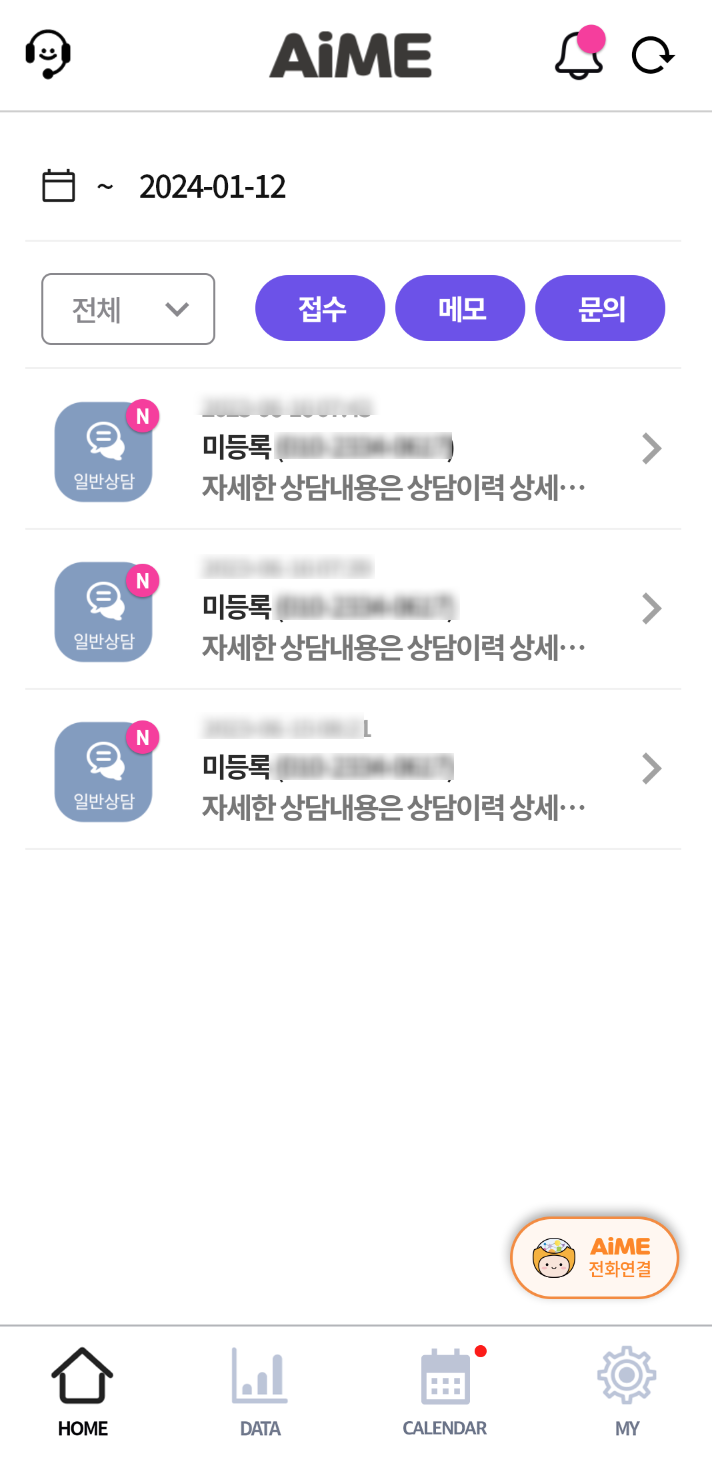This screenshot has height=1464, width=712.
Task: Select the 문의 filter chip
Action: pos(600,308)
